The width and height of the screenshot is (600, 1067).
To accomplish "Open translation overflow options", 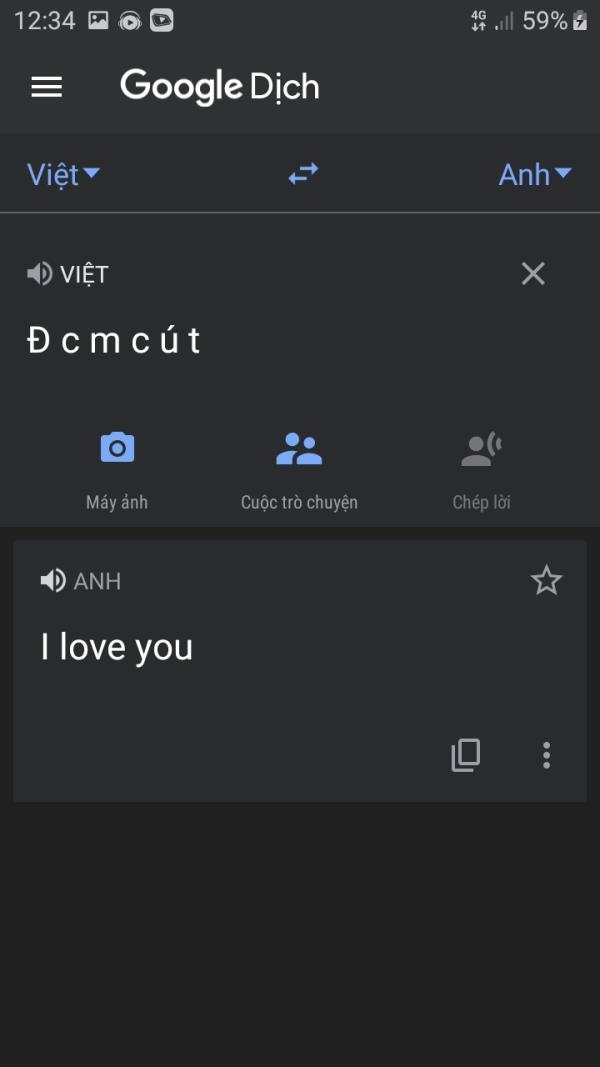I will (546, 755).
